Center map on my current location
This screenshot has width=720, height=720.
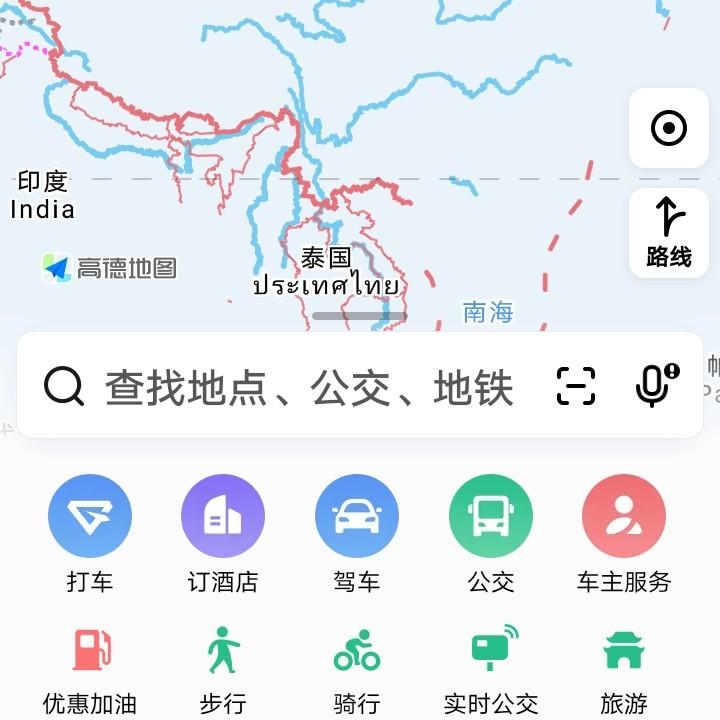(668, 128)
